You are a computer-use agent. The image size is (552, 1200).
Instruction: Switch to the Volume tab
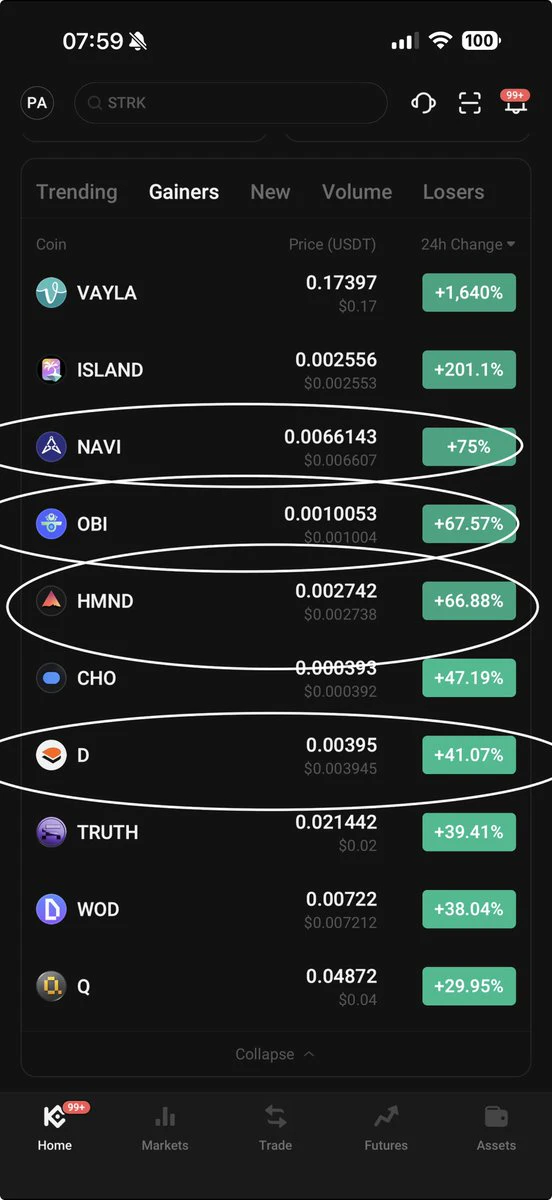[357, 192]
